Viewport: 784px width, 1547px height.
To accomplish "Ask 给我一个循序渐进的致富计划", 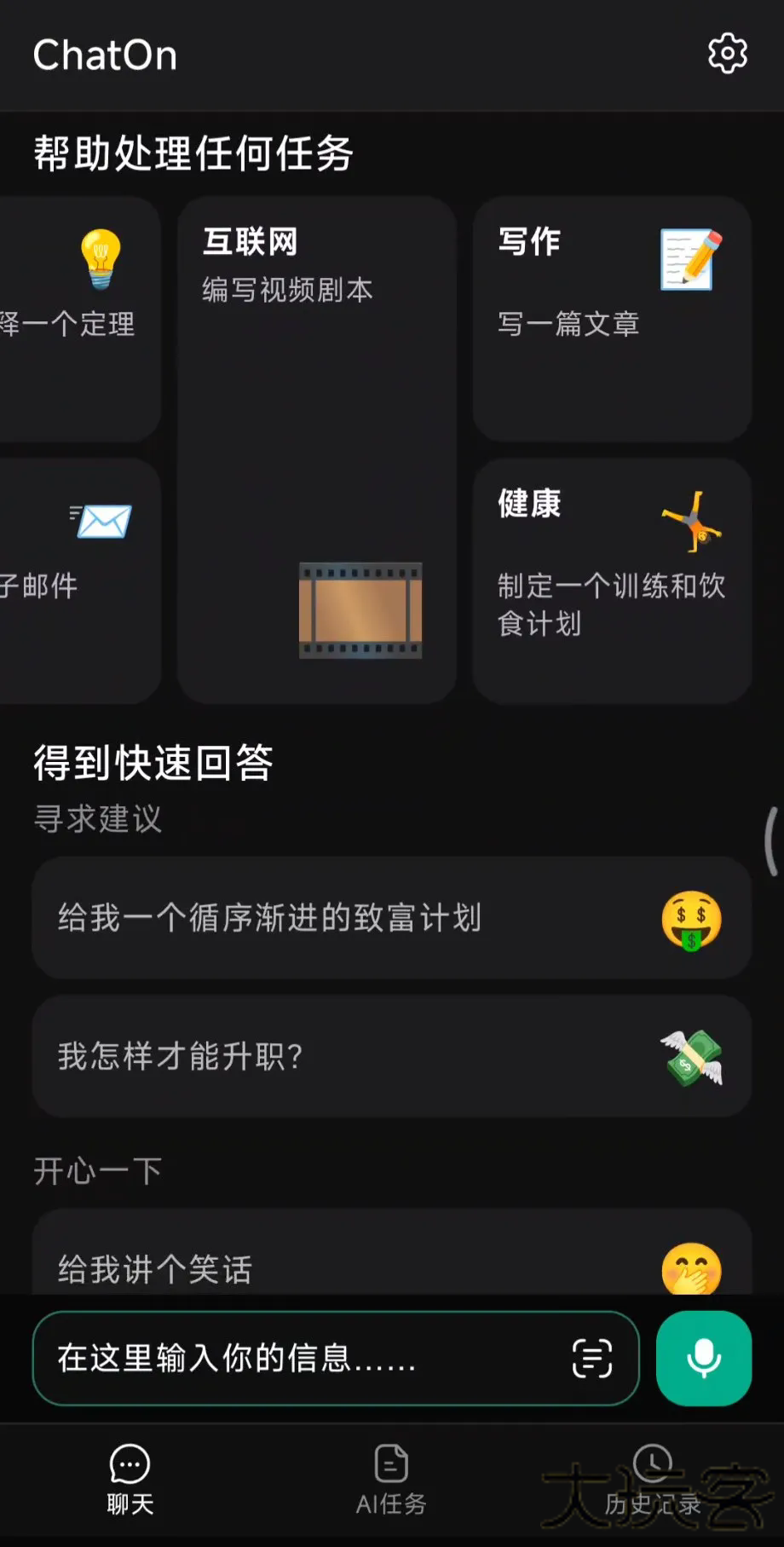I will pyautogui.click(x=391, y=918).
